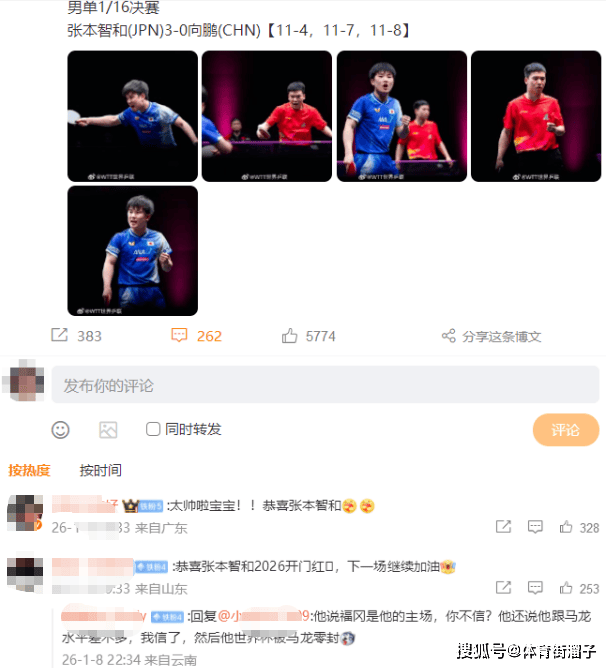Repost the 太帅啦宝宝 comment
This screenshot has height=668, width=611.
503,527
